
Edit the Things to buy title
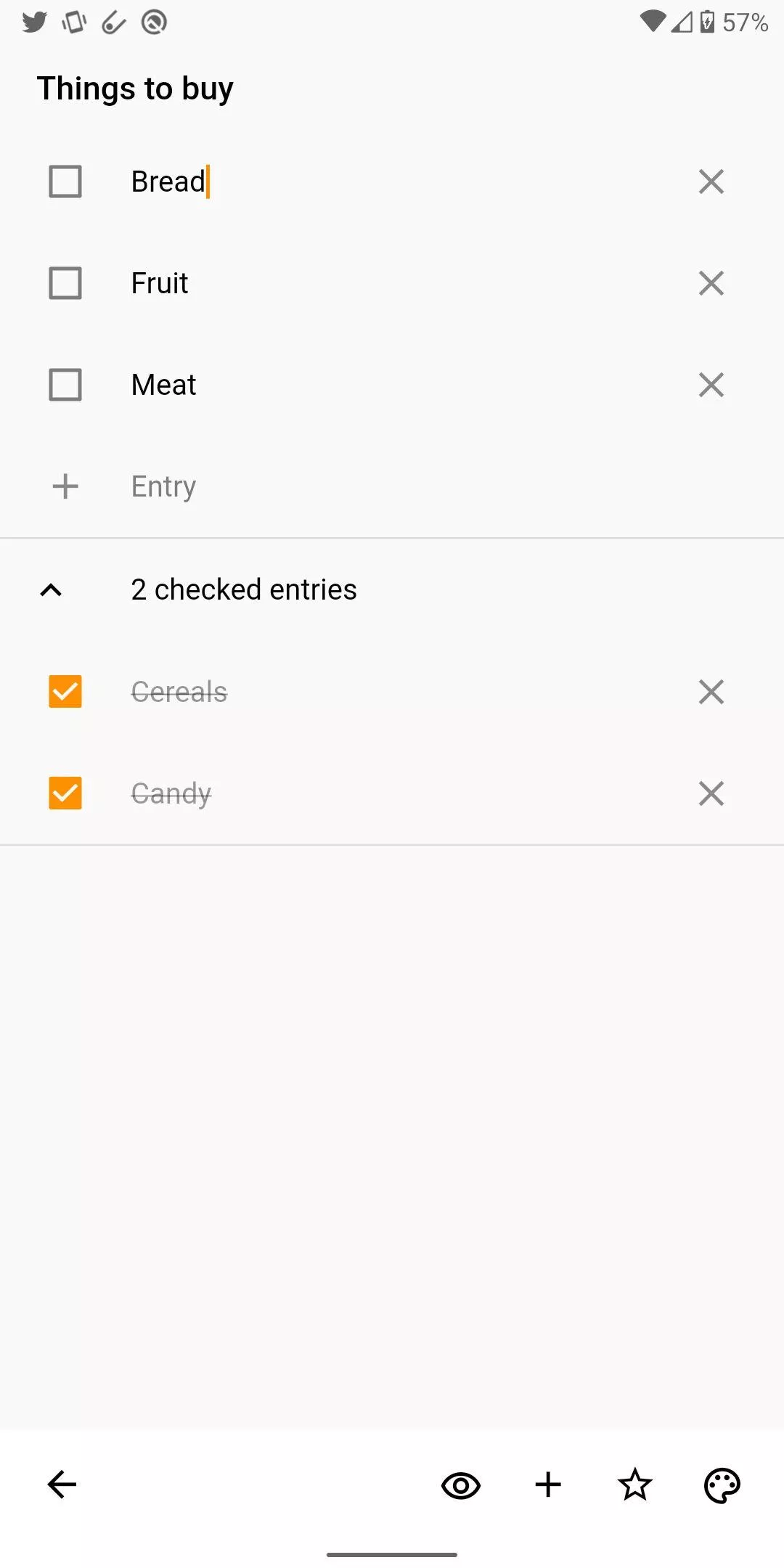[135, 89]
